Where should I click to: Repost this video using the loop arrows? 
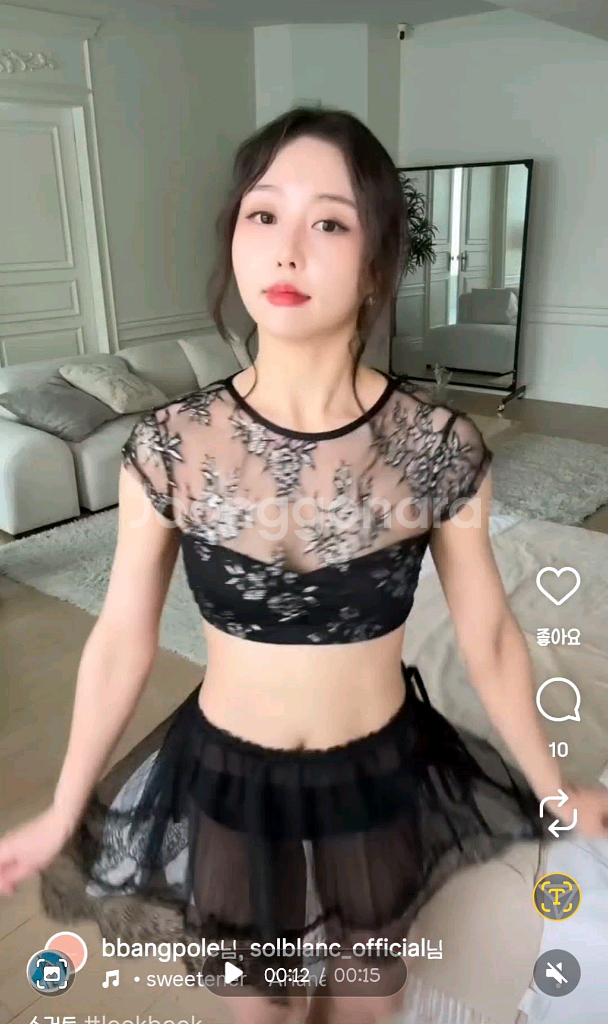pos(558,813)
